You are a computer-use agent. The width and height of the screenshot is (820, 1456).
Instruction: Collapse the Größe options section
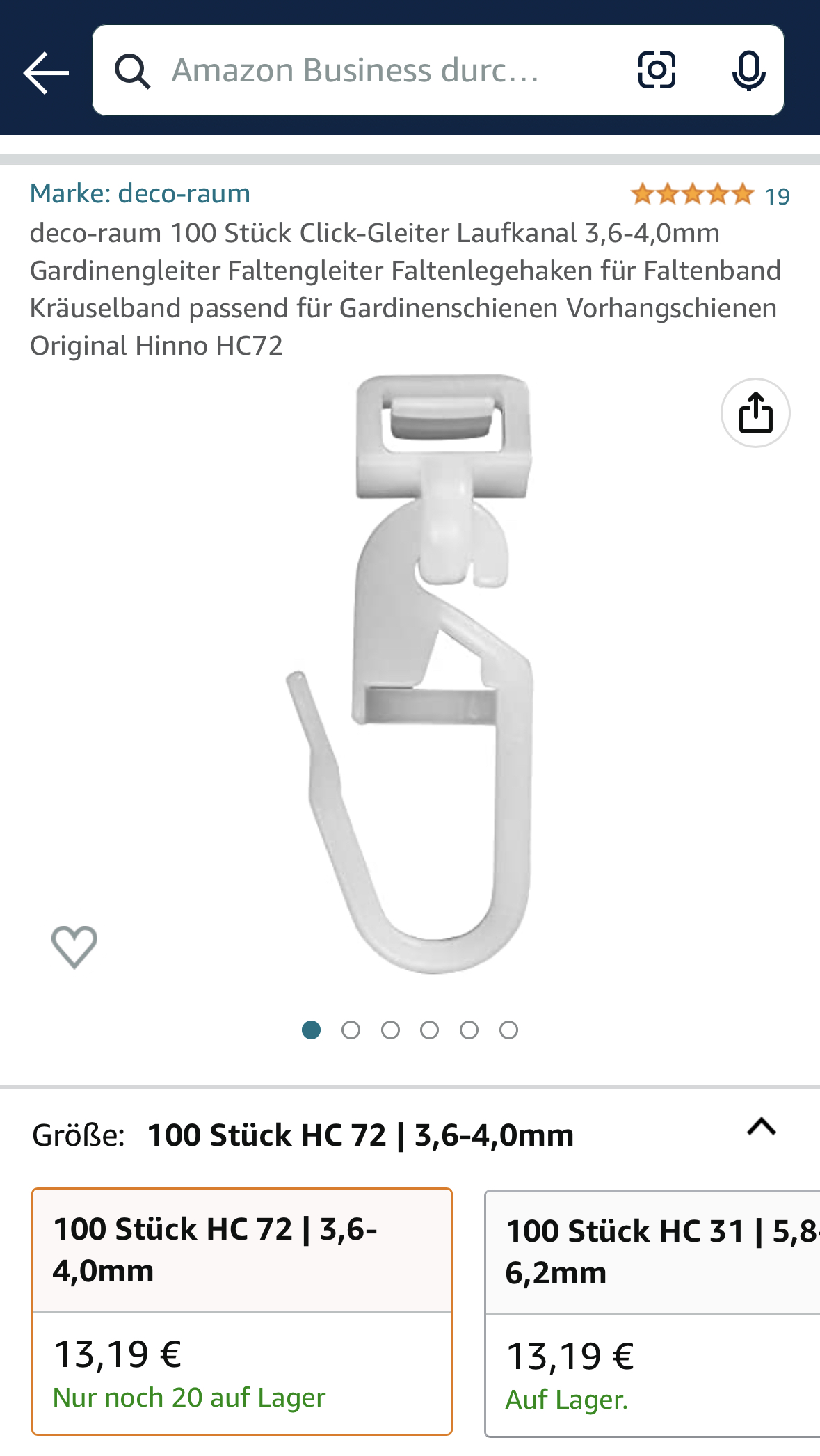pos(761,1127)
